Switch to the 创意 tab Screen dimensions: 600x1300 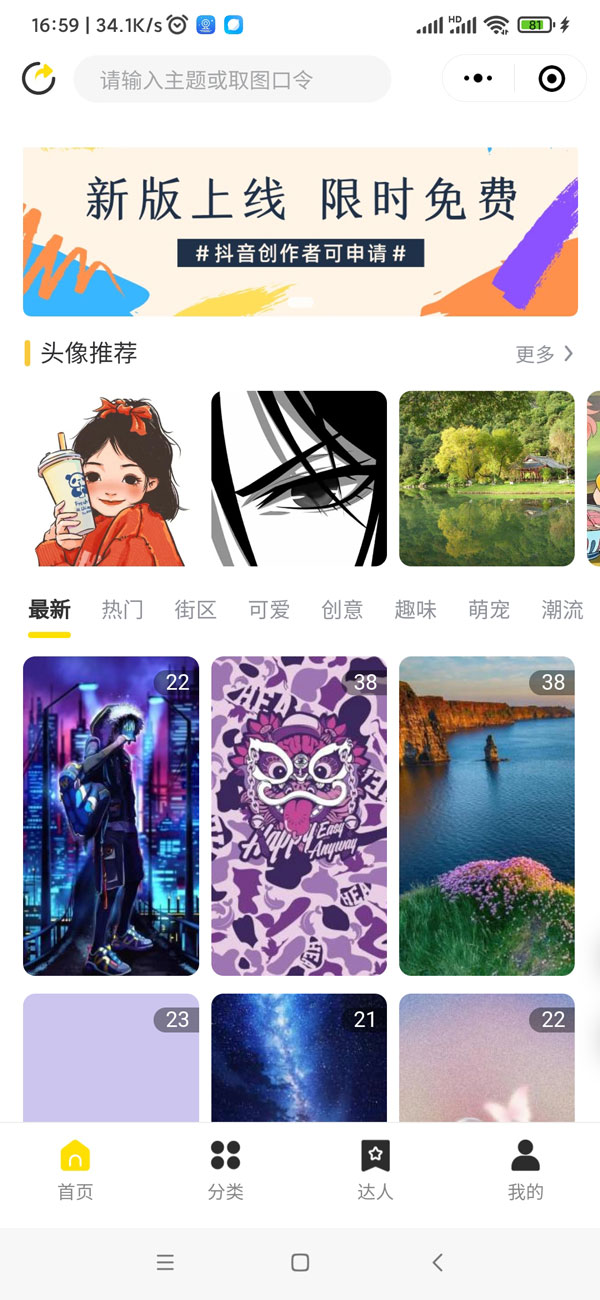[x=342, y=609]
